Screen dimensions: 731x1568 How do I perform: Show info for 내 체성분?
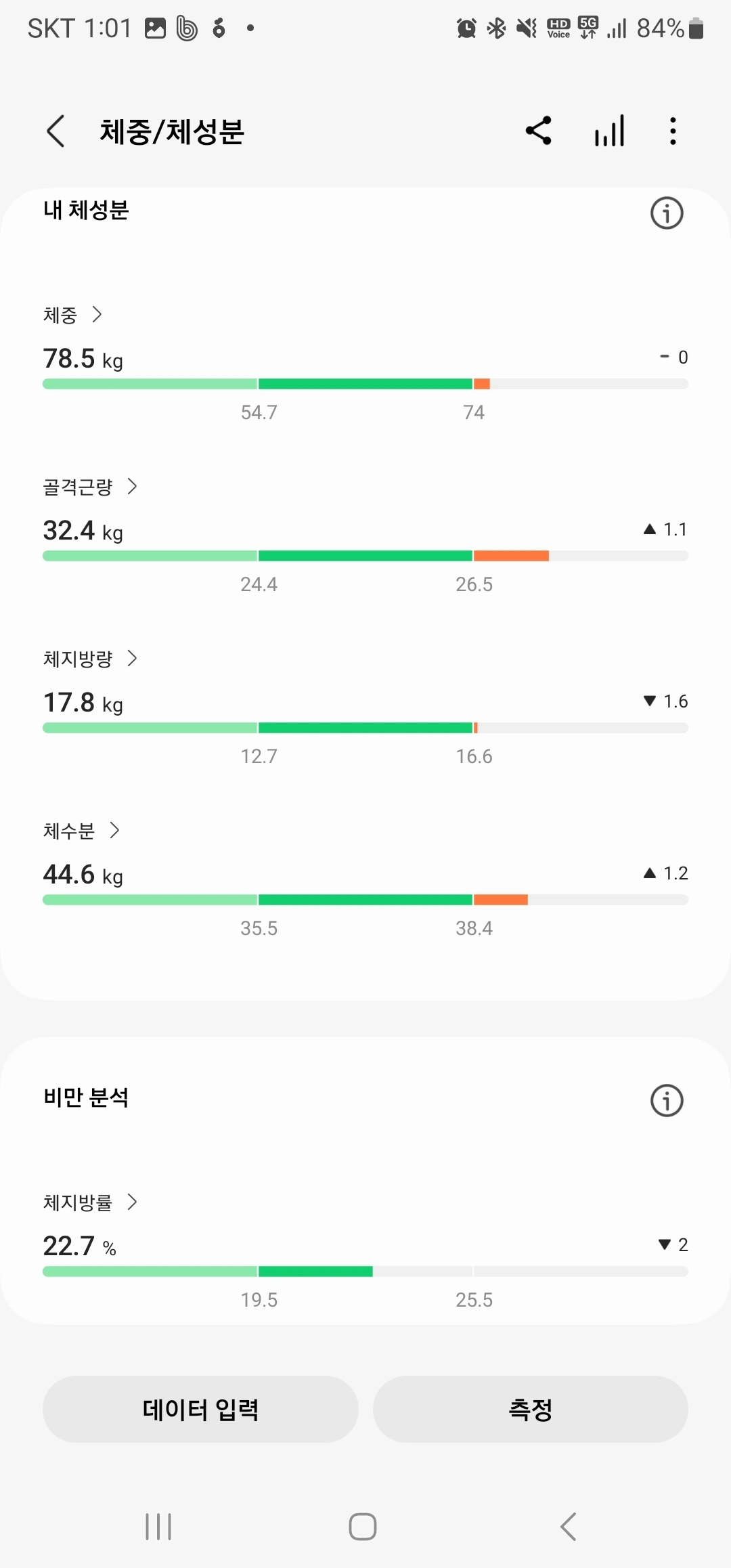pyautogui.click(x=667, y=213)
